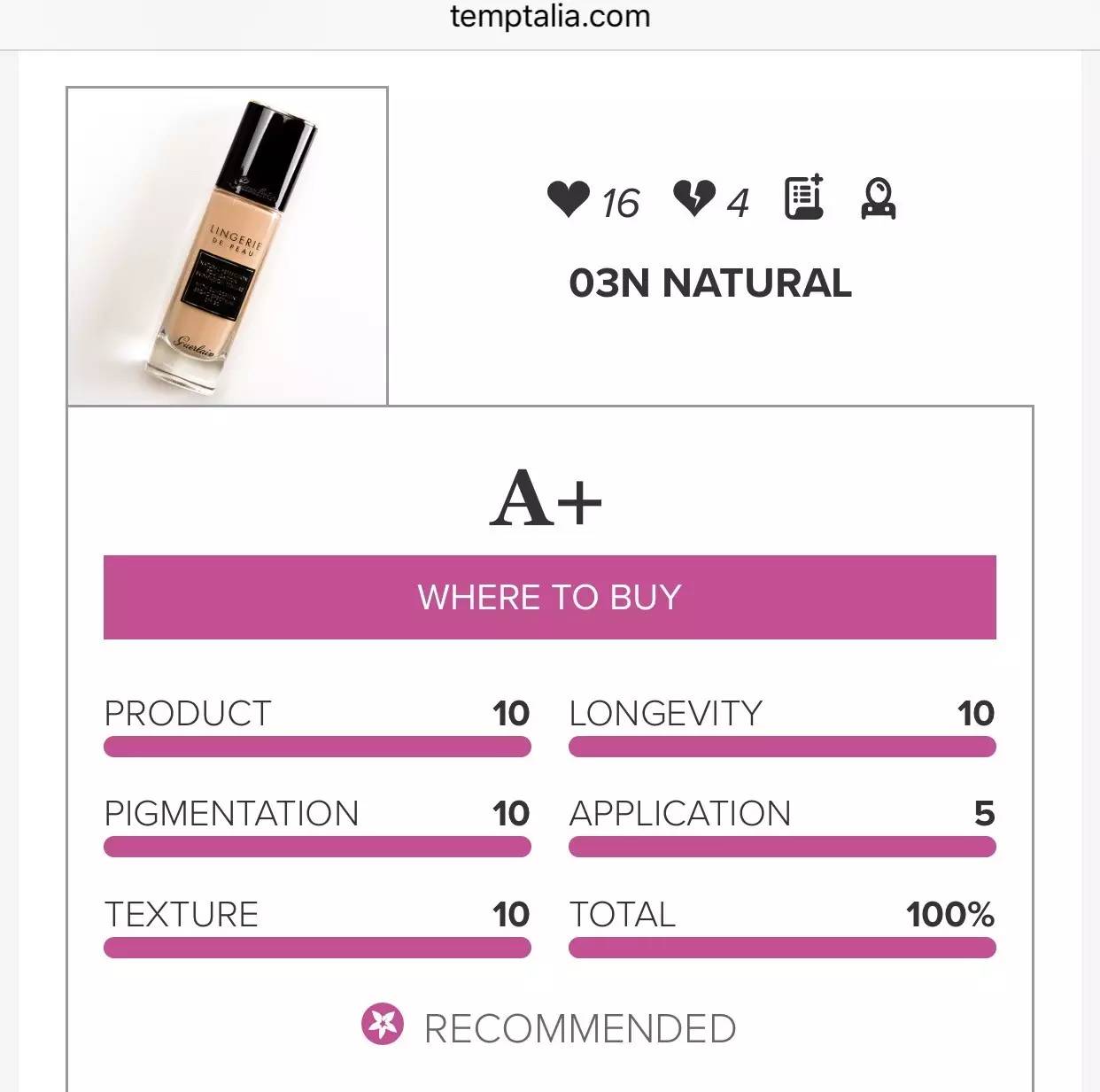
Task: Add product to wishlist with list icon
Action: click(804, 197)
